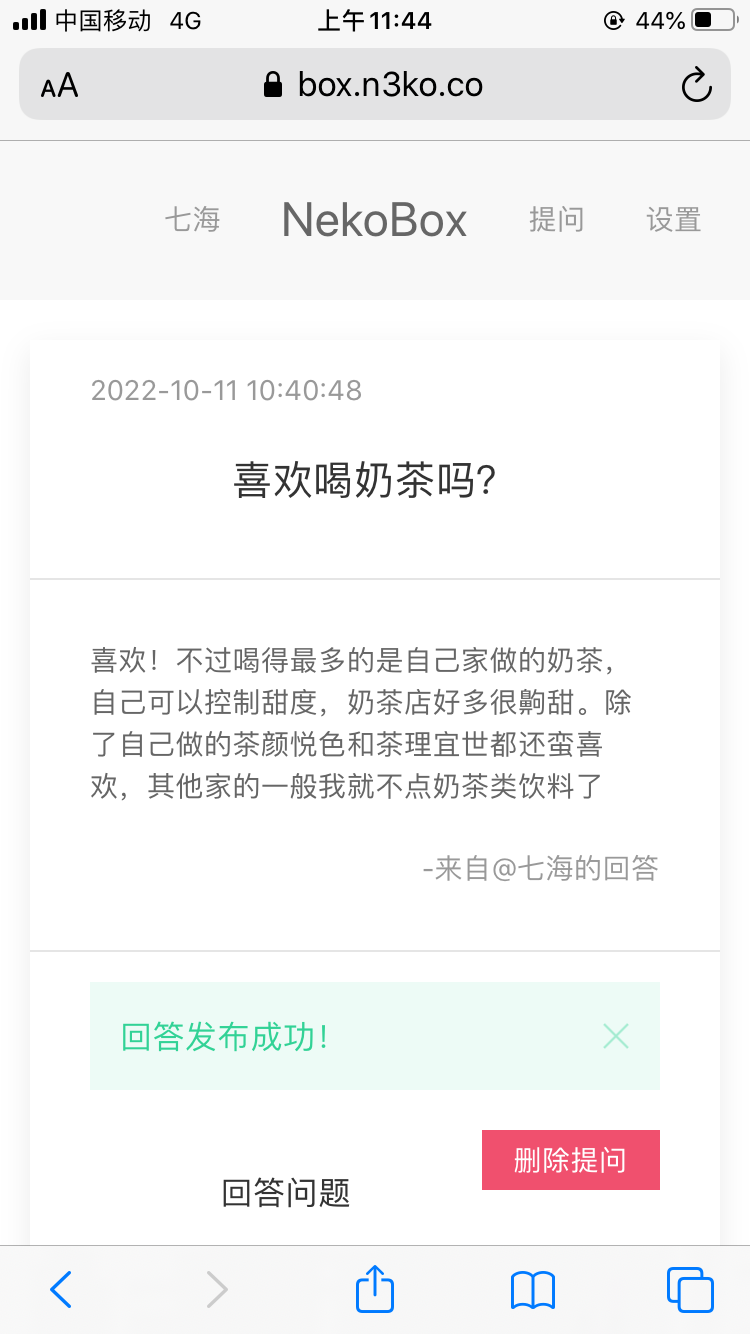Open the 提问 page from header

pos(556,219)
